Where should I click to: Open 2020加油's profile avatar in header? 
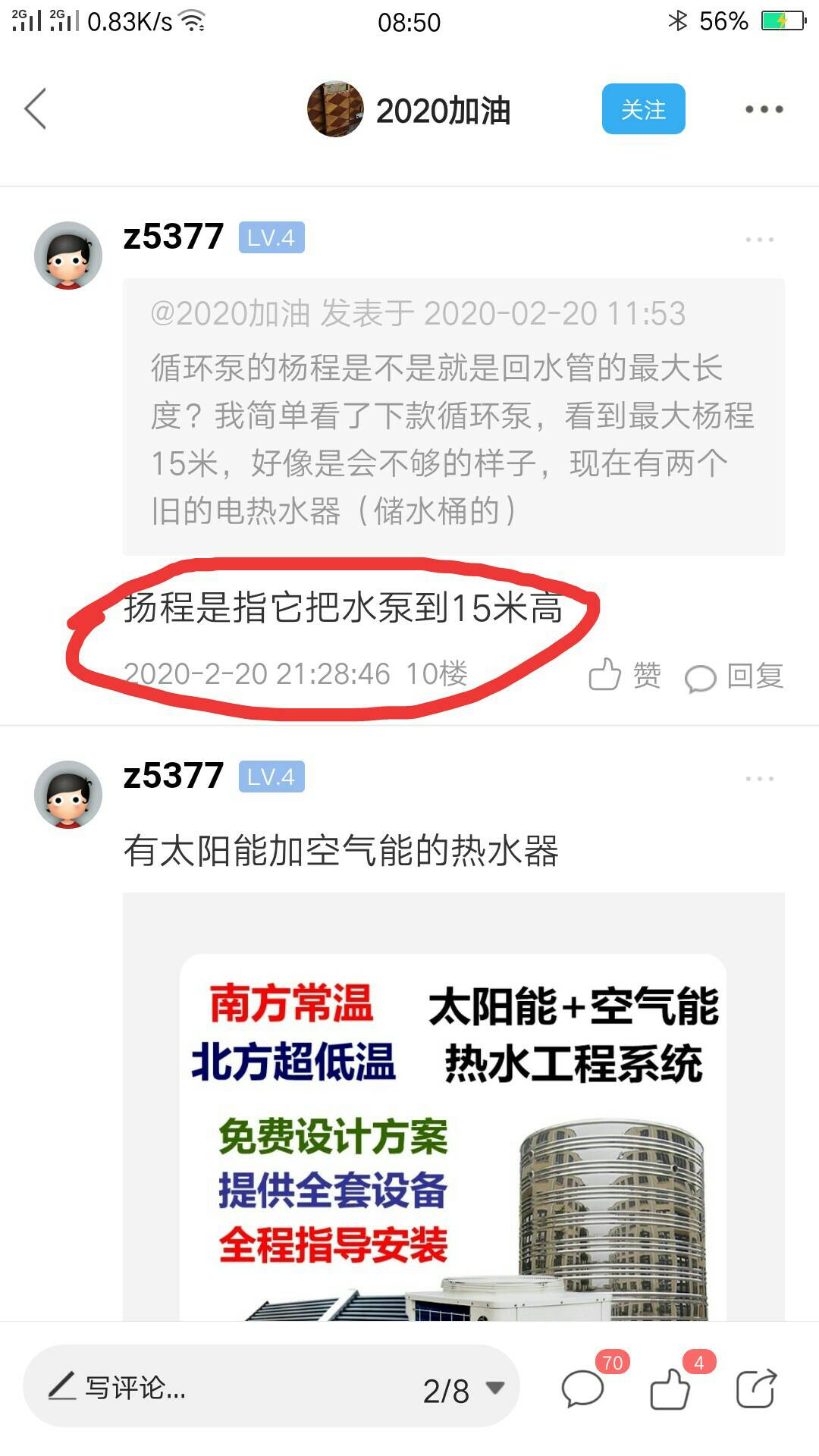(334, 109)
